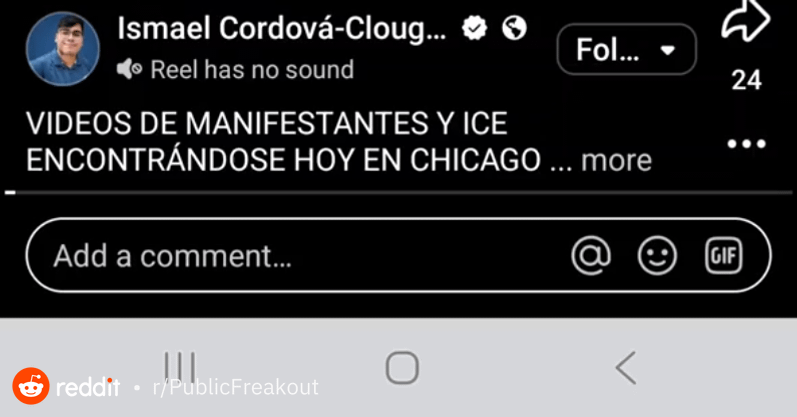
Task: Expand the caption with more
Action: [616, 160]
